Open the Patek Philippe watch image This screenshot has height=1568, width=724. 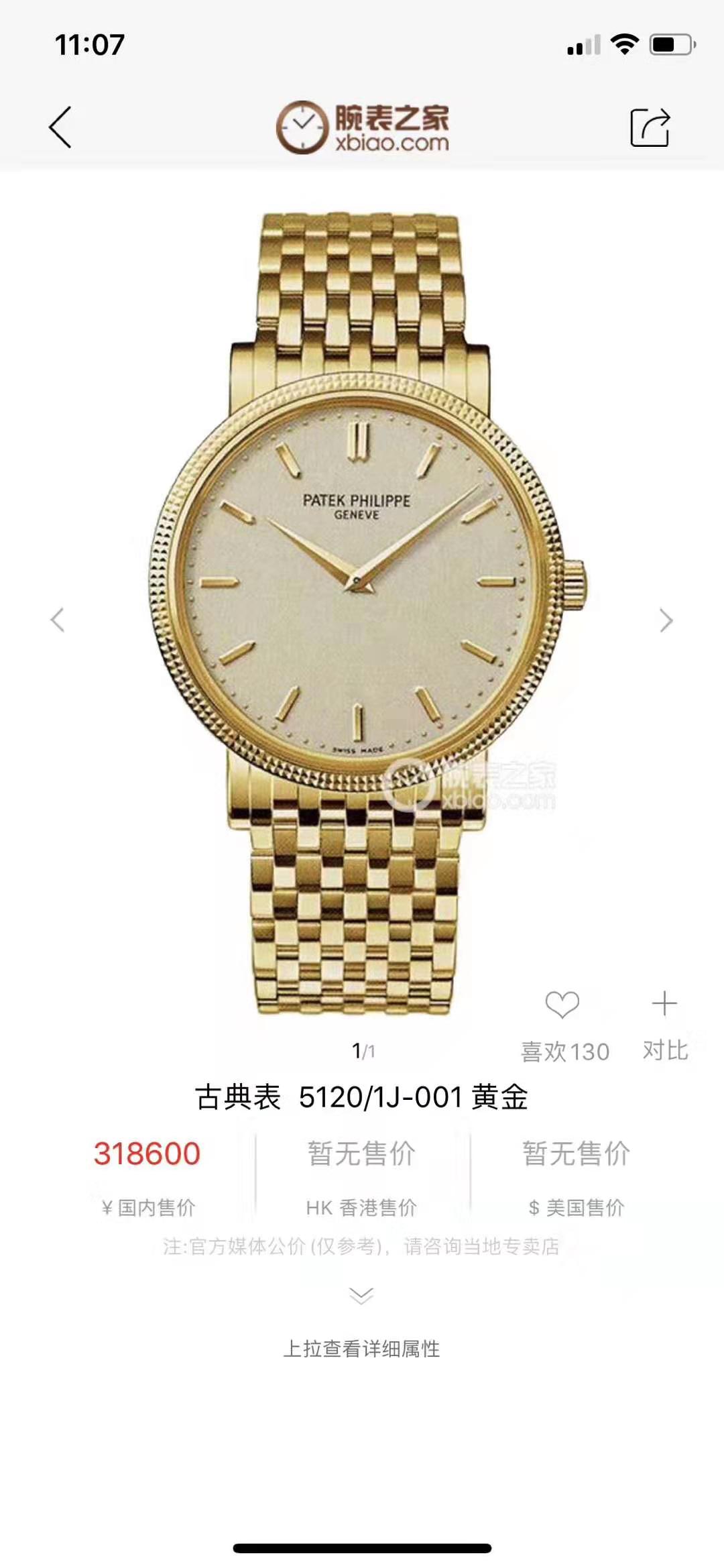(362, 610)
